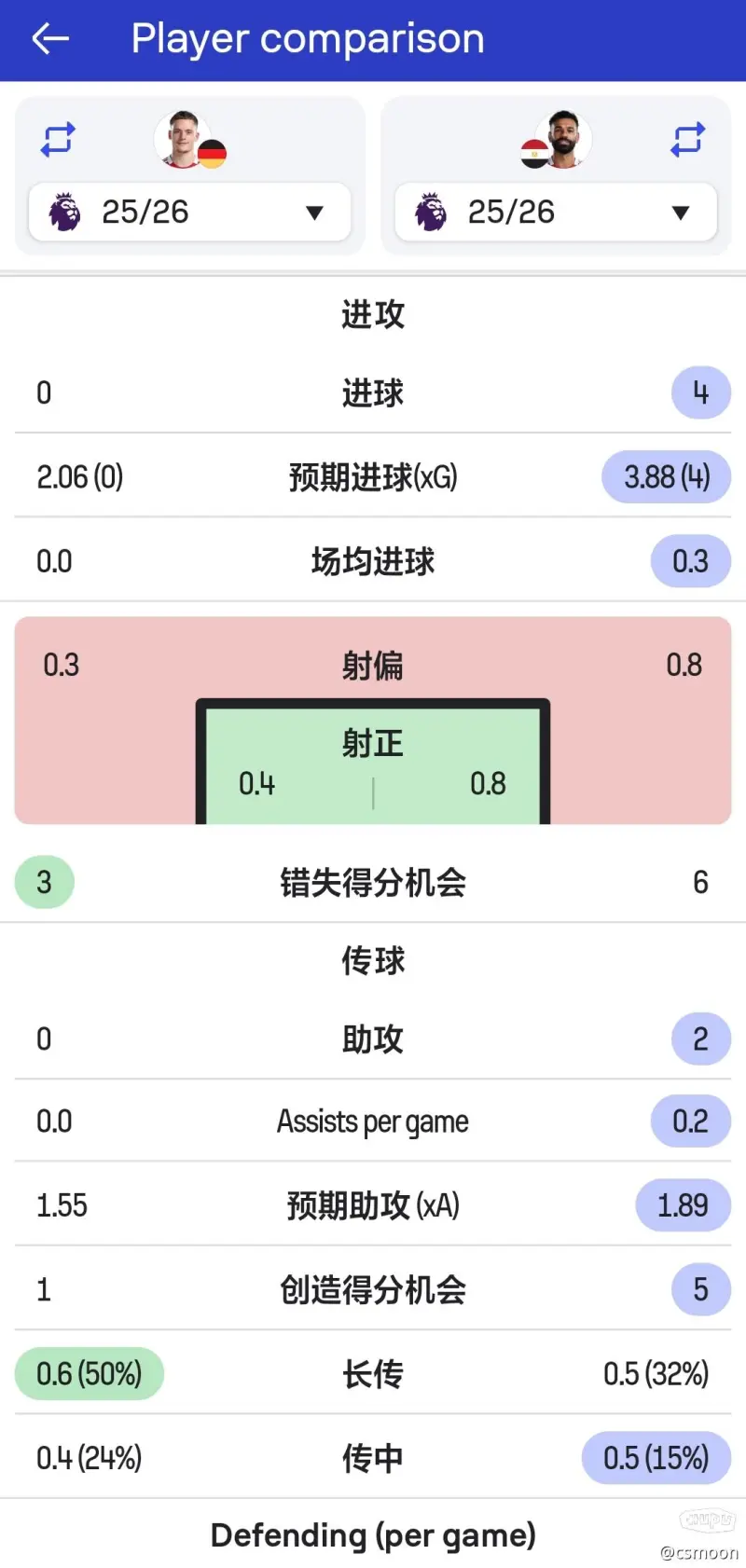View the German-flag player's profile photo
The image size is (746, 1568).
tap(182, 139)
